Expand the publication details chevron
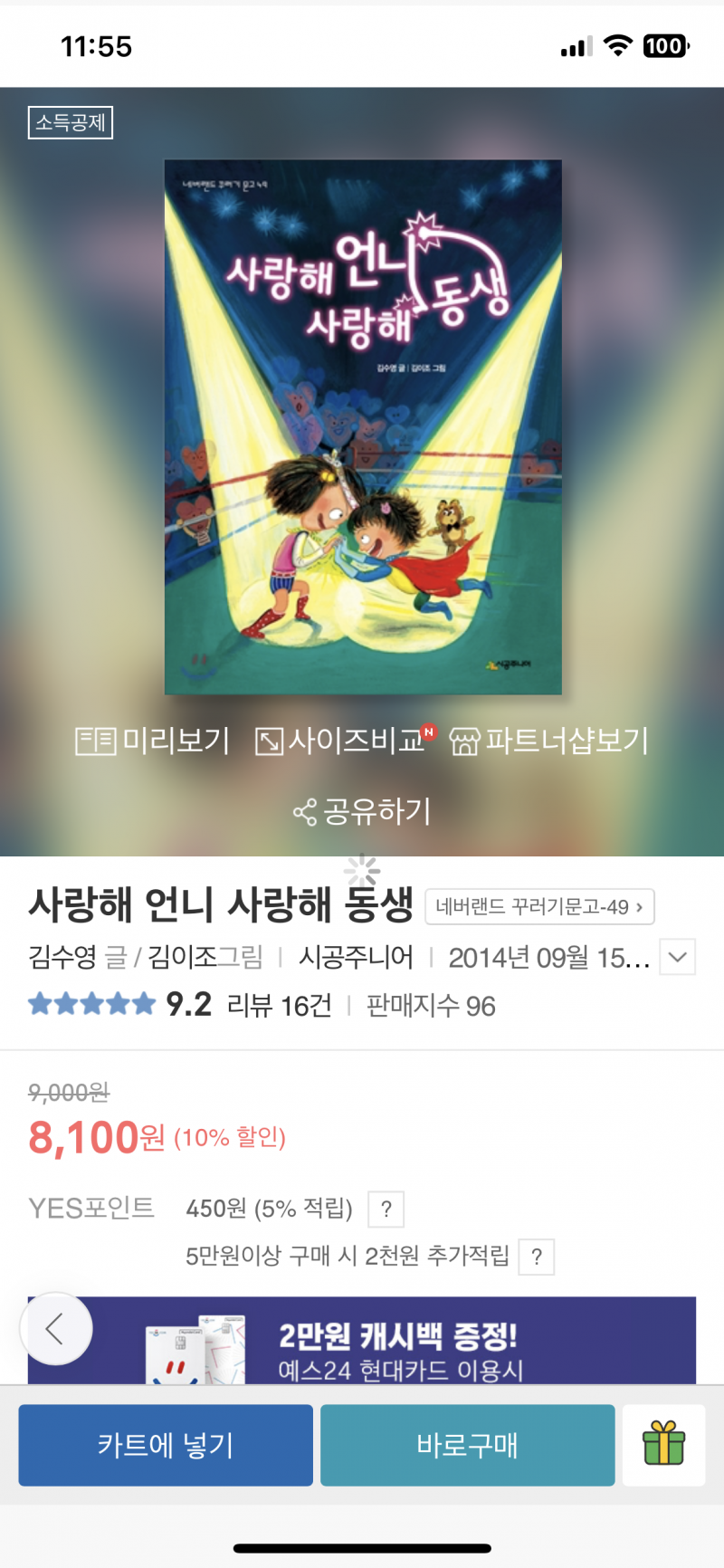 (x=677, y=957)
